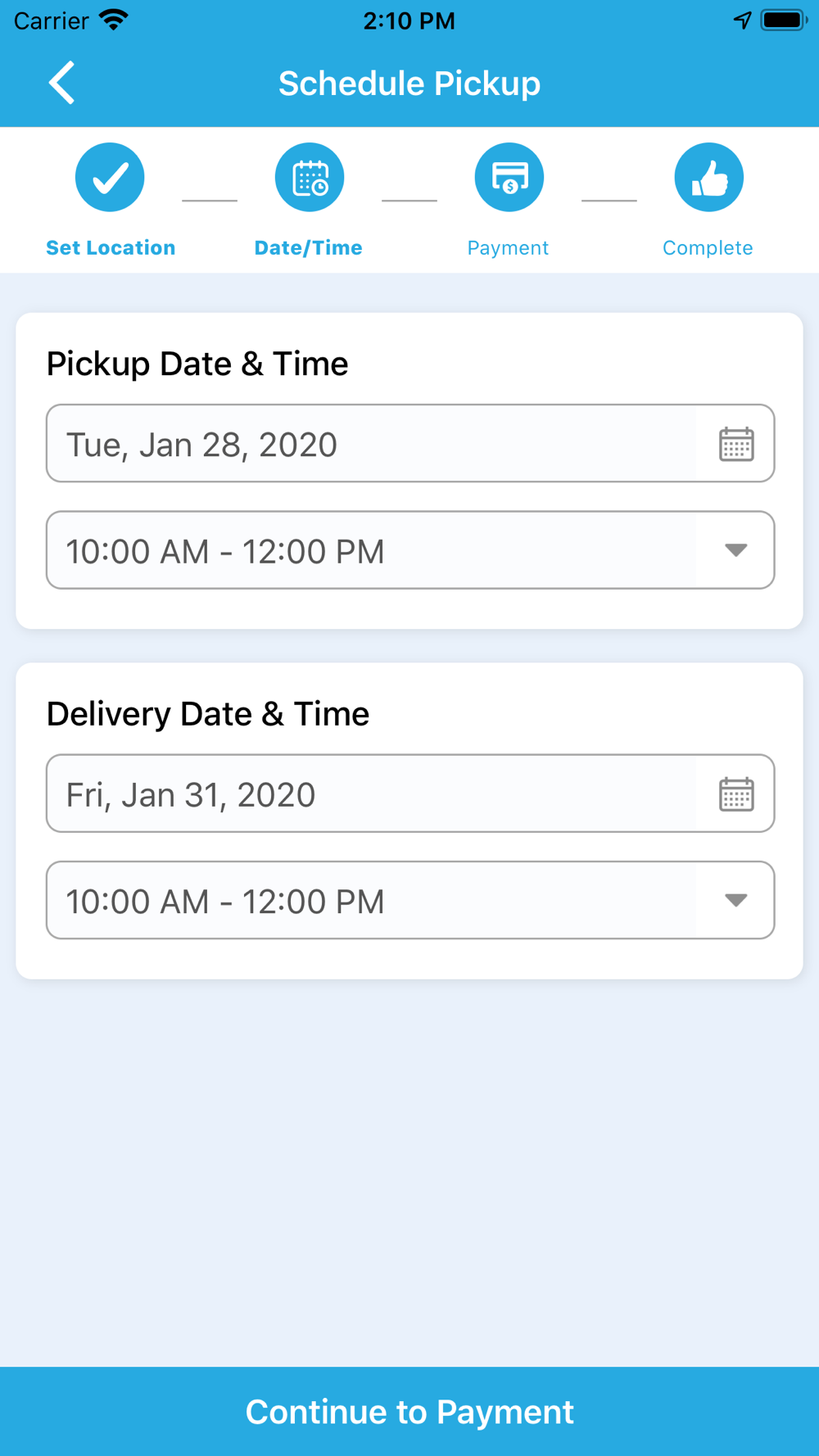Go back from Schedule Pickup

[x=61, y=83]
